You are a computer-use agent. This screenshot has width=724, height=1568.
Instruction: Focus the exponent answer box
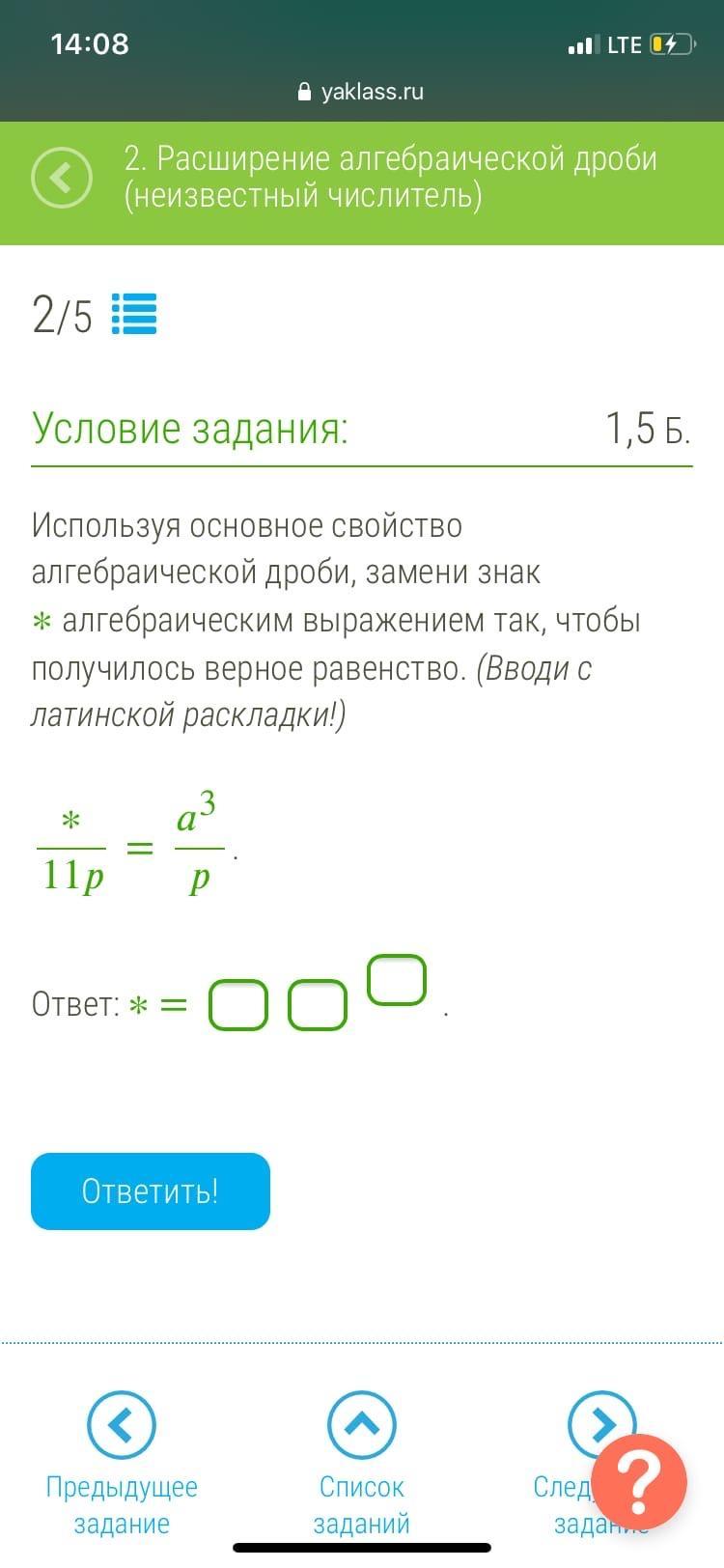[397, 980]
